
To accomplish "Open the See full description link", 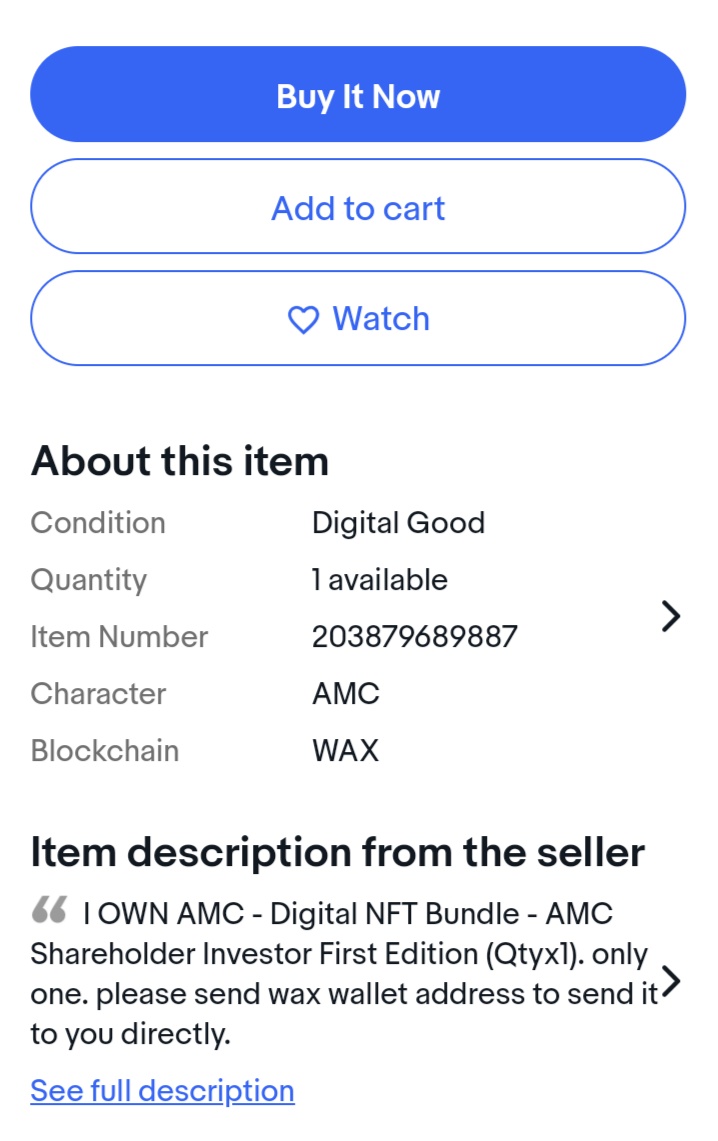I will [x=162, y=1090].
